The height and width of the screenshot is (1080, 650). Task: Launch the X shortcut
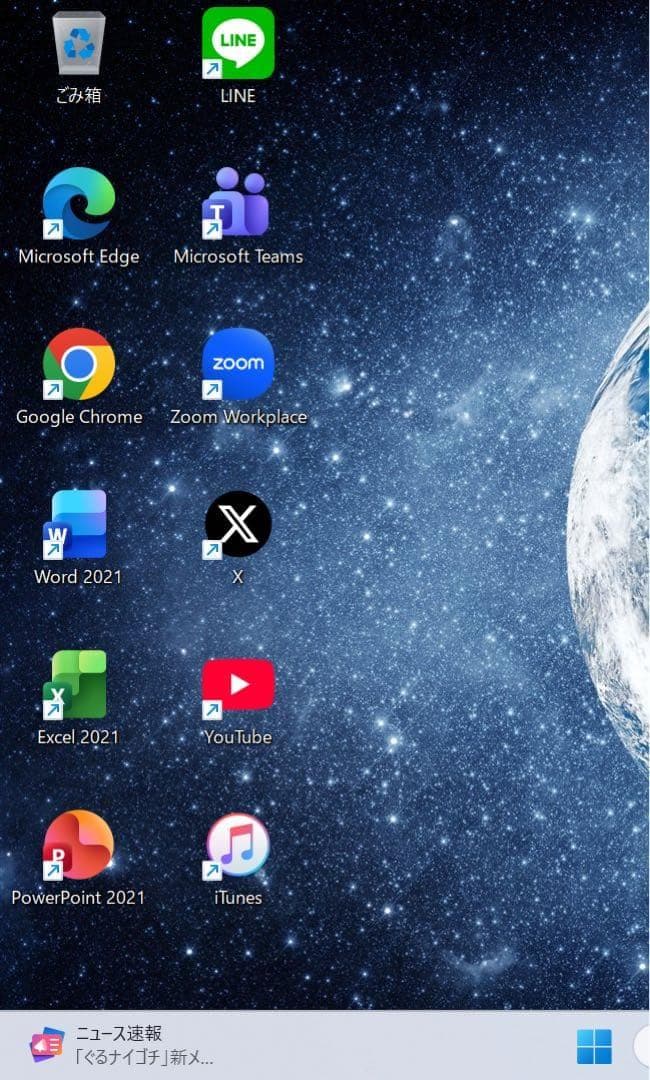[x=238, y=524]
